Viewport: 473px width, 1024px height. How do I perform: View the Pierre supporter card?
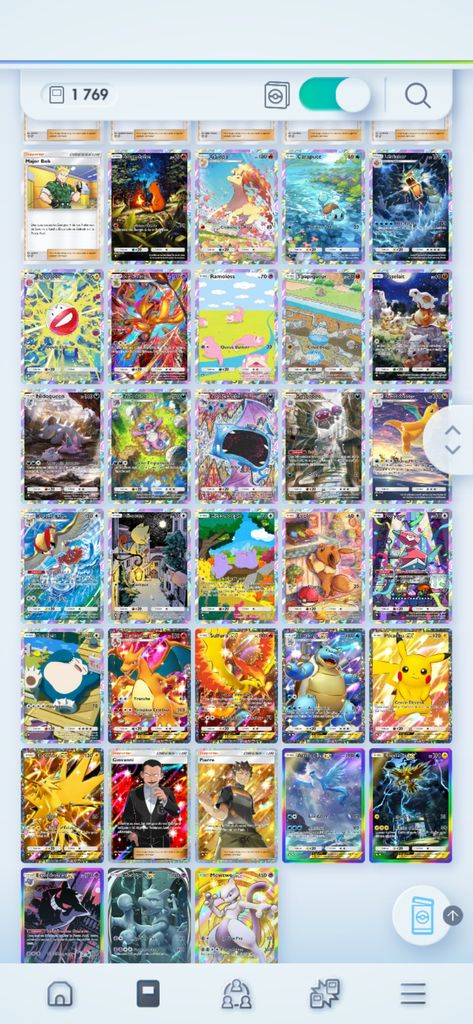tap(236, 805)
